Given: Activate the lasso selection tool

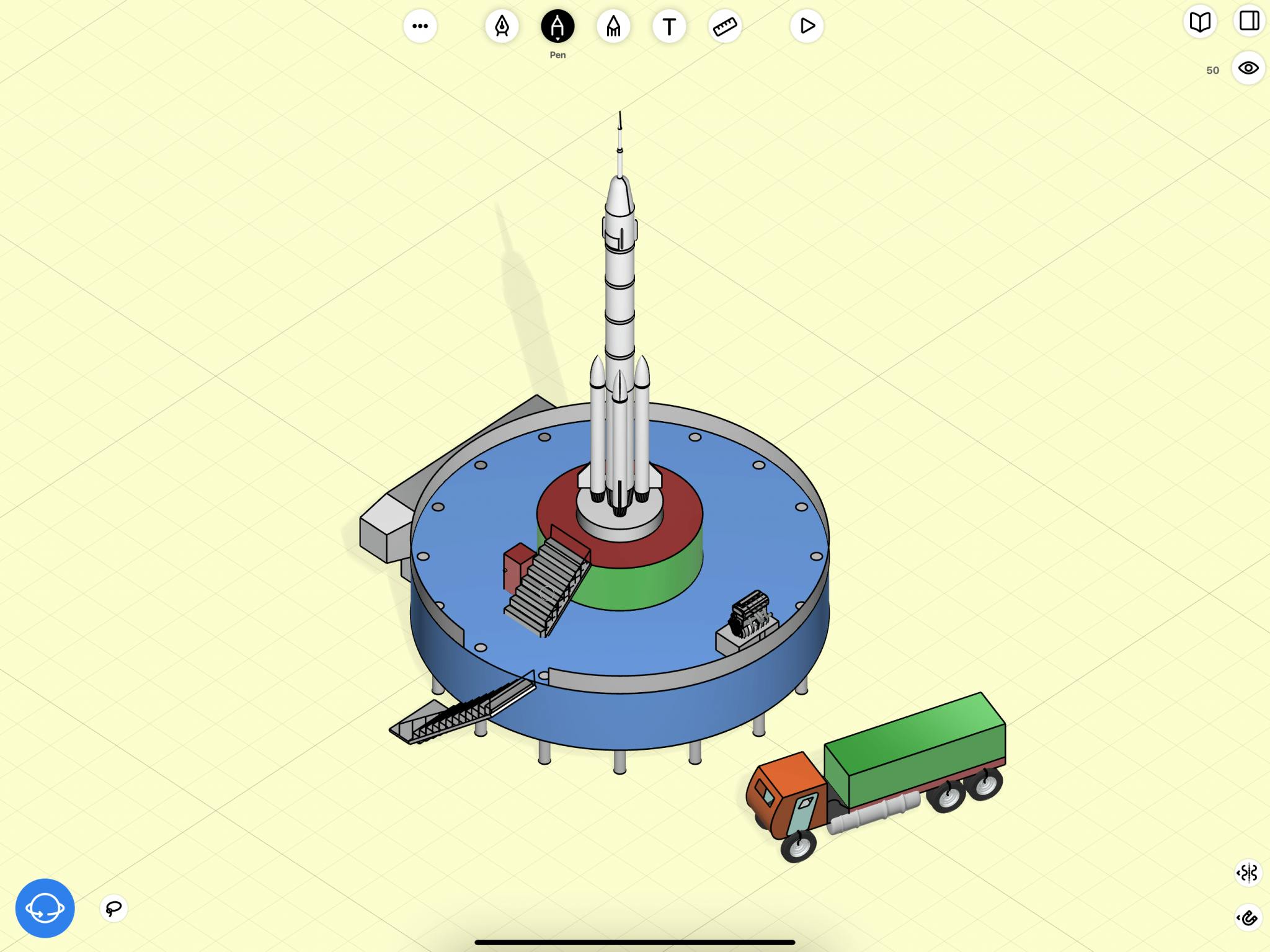Looking at the screenshot, I should (113, 909).
